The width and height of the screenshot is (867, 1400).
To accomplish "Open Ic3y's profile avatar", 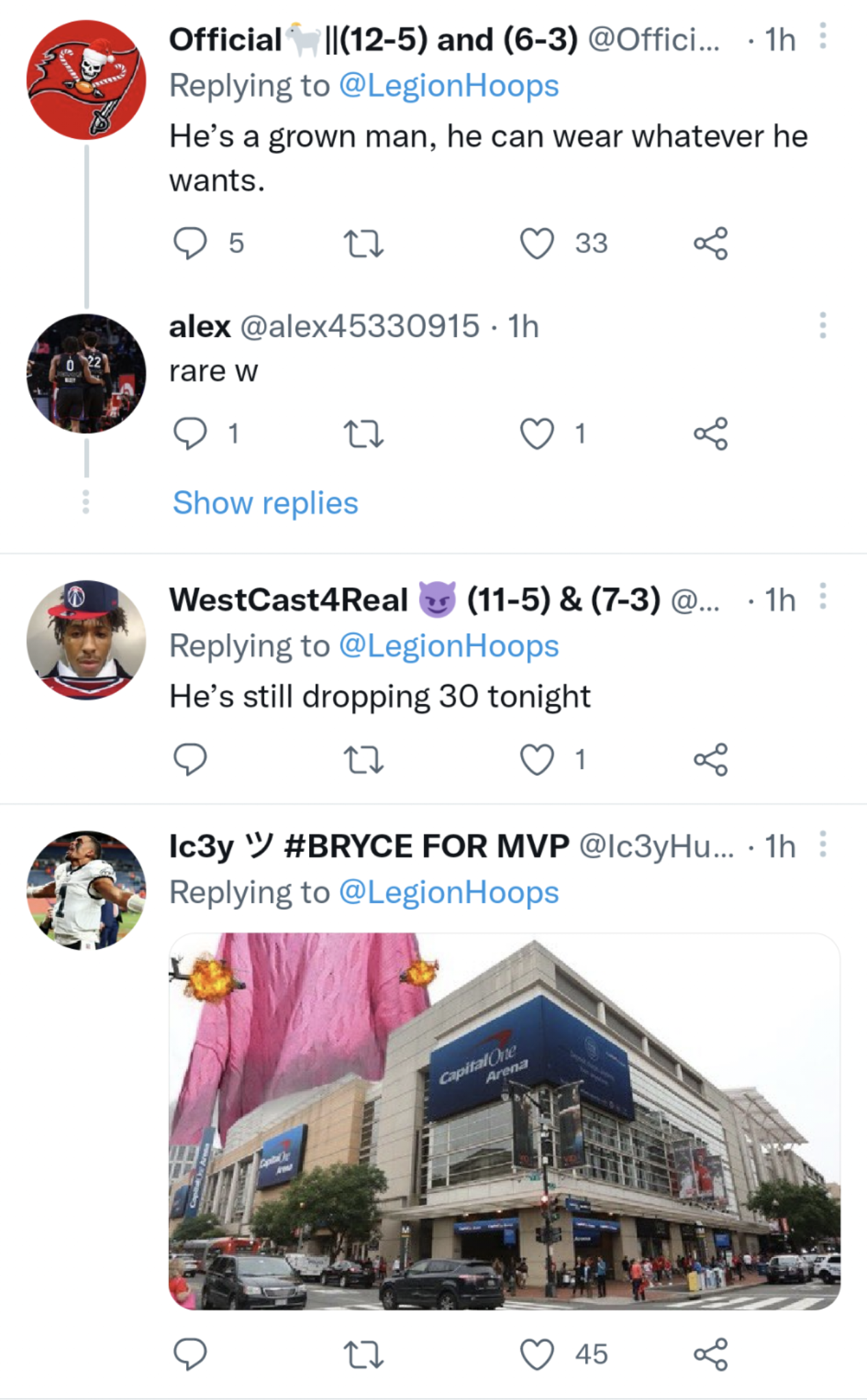I will point(86,890).
